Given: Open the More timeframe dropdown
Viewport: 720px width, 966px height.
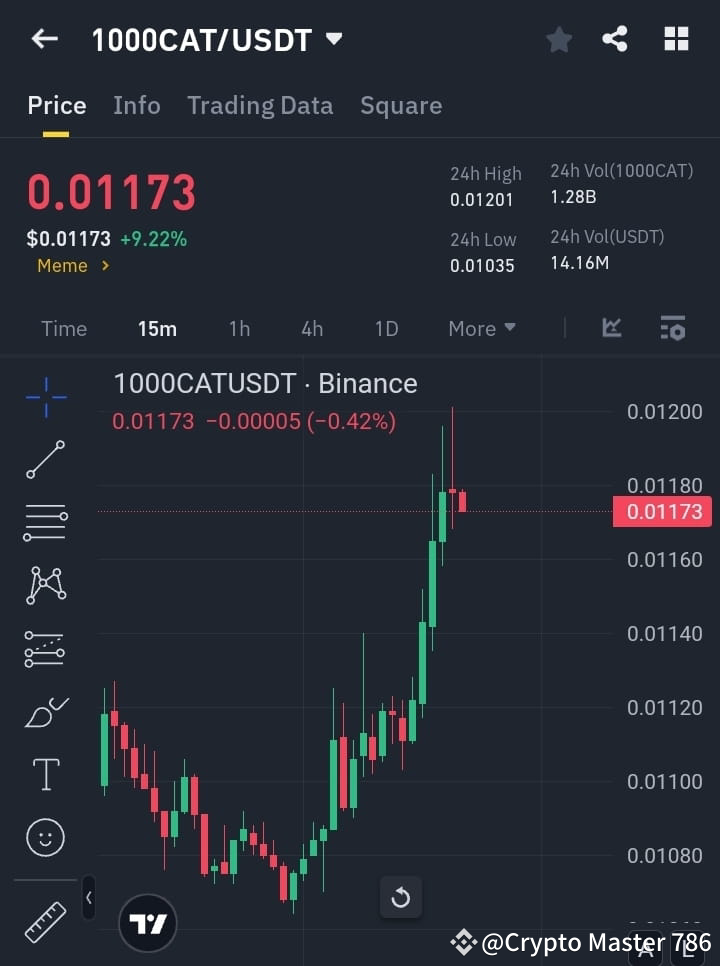Looking at the screenshot, I should click(x=481, y=328).
